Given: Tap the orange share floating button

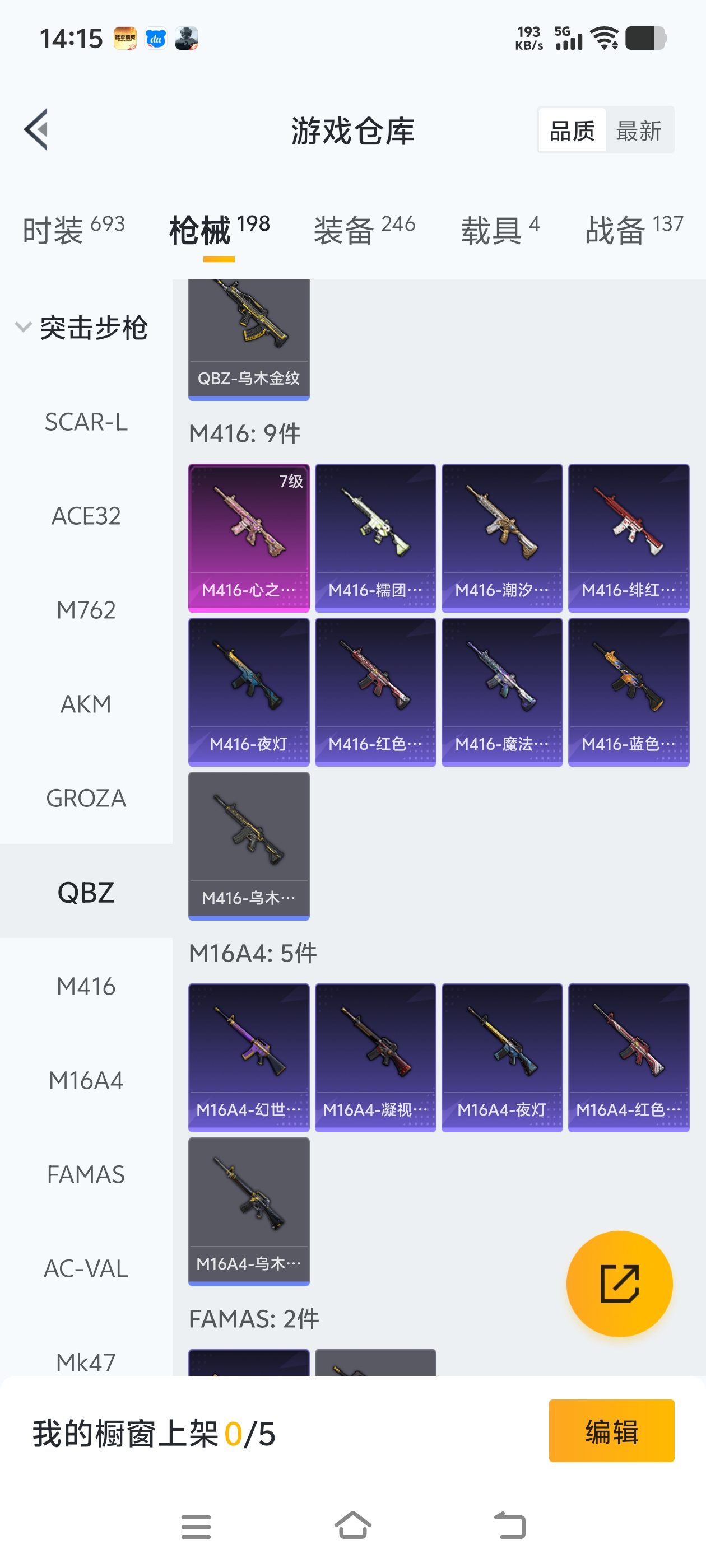Looking at the screenshot, I should point(619,1283).
